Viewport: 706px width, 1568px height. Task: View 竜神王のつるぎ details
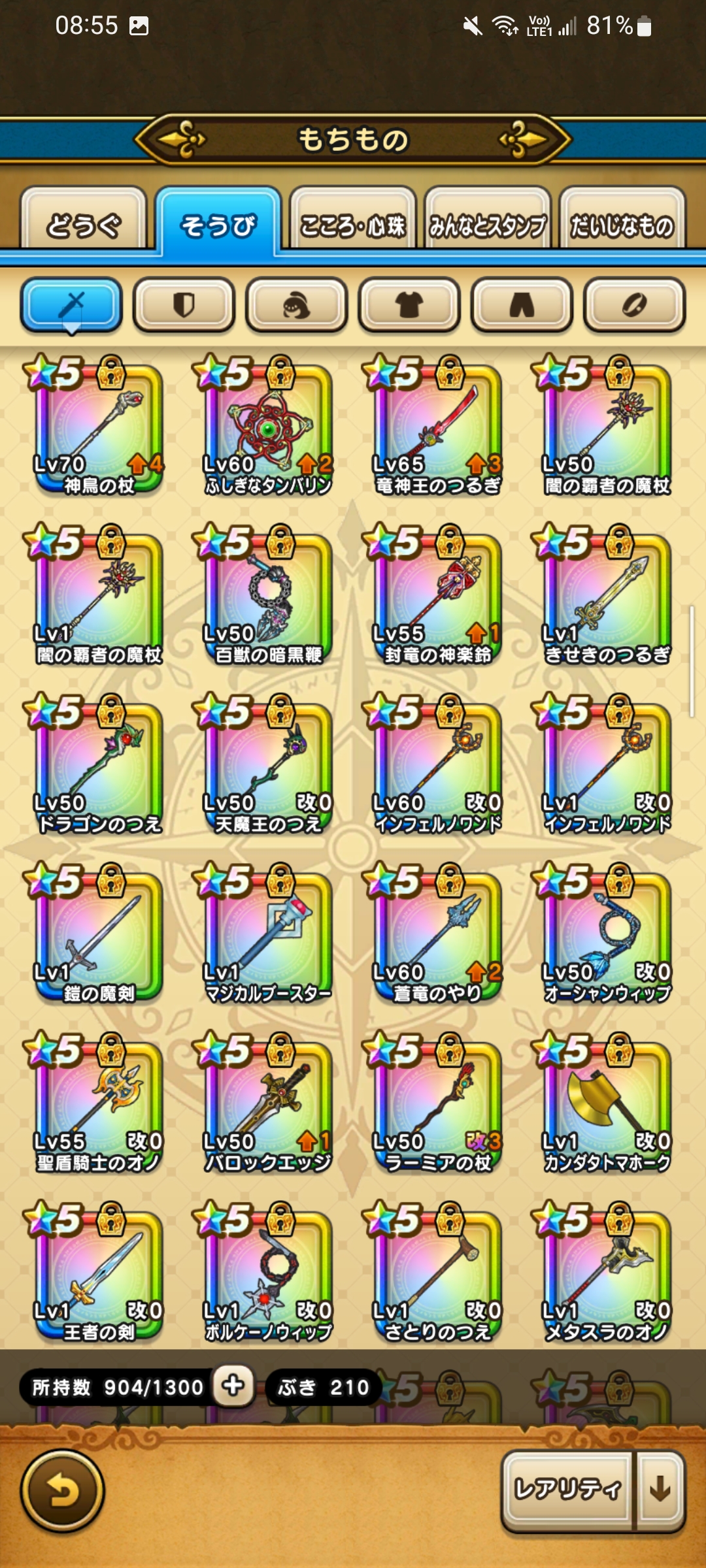[x=437, y=428]
